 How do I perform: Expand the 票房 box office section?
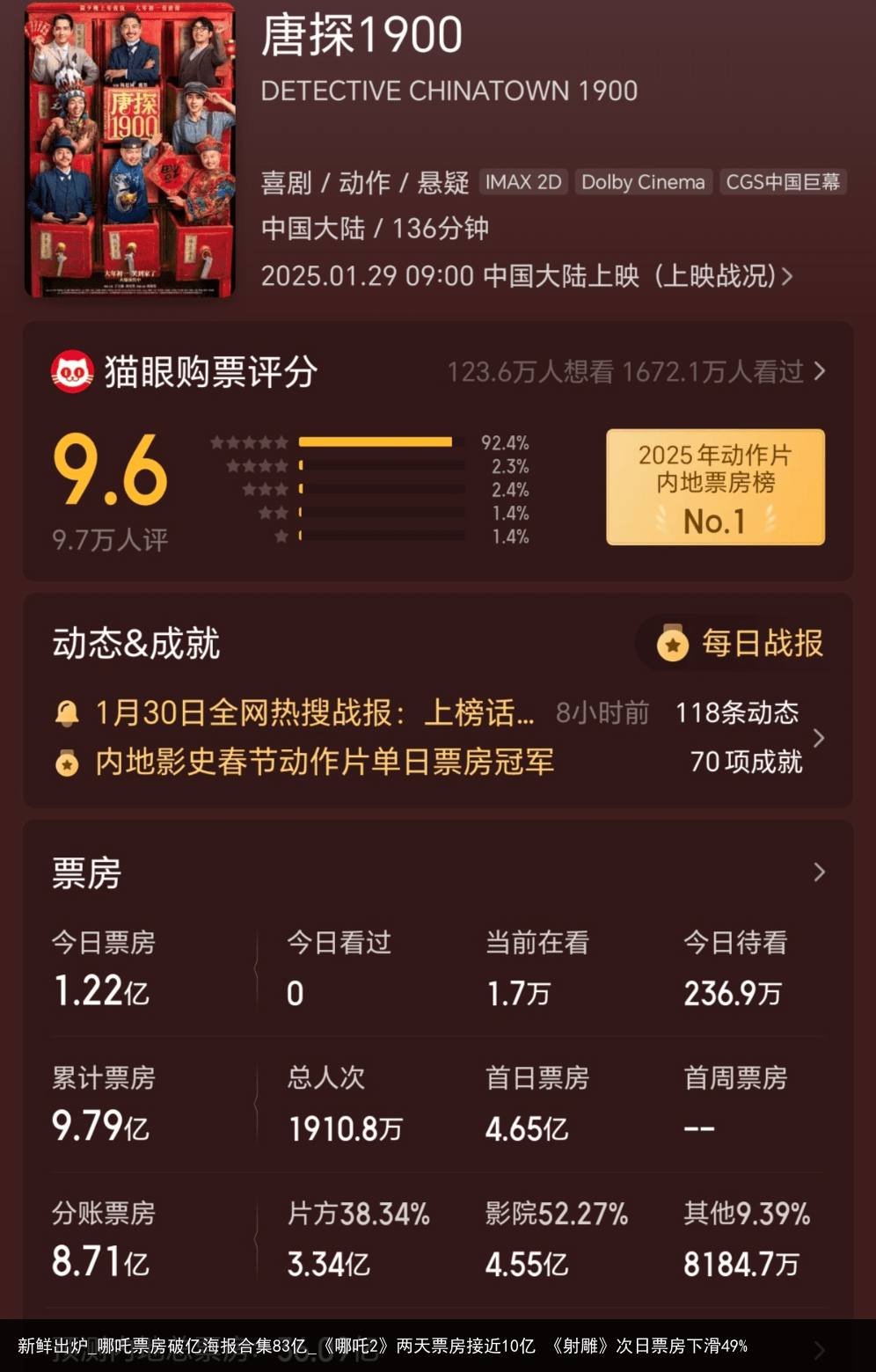point(819,872)
